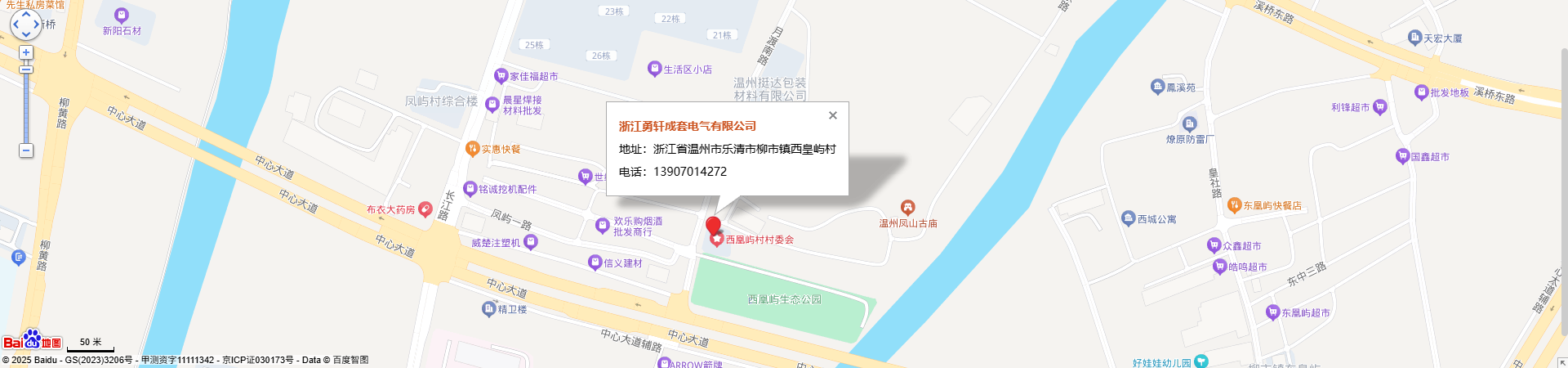Select the red location marker

(x=713, y=226)
